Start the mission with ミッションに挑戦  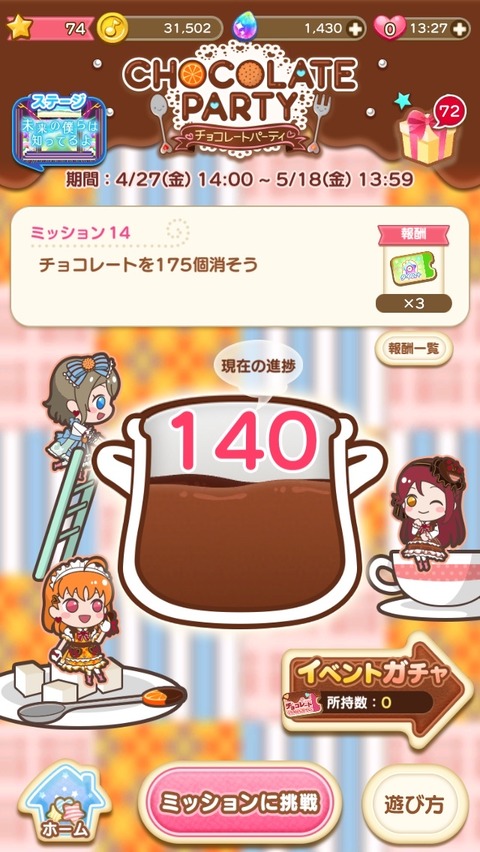[240, 803]
